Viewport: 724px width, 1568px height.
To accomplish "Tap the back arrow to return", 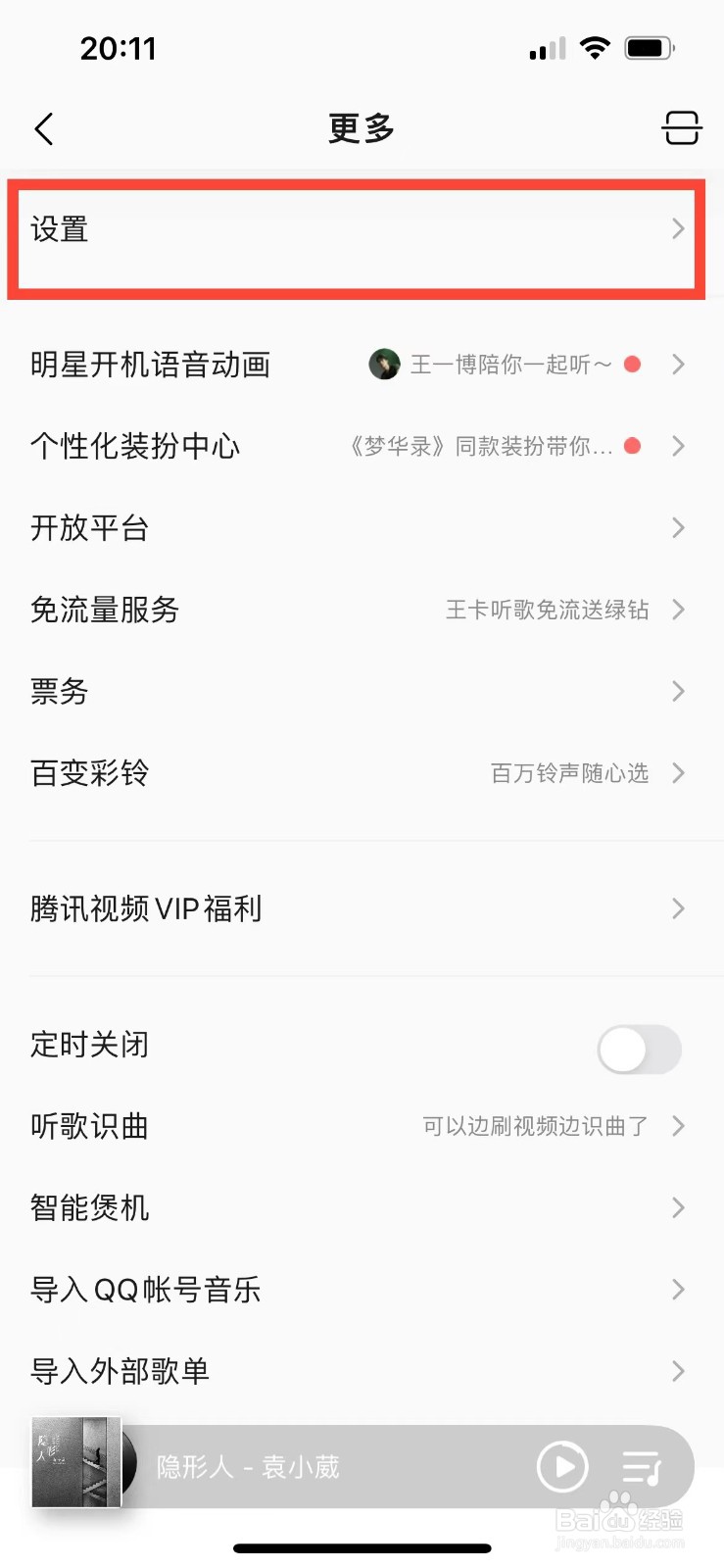I will pos(43,128).
